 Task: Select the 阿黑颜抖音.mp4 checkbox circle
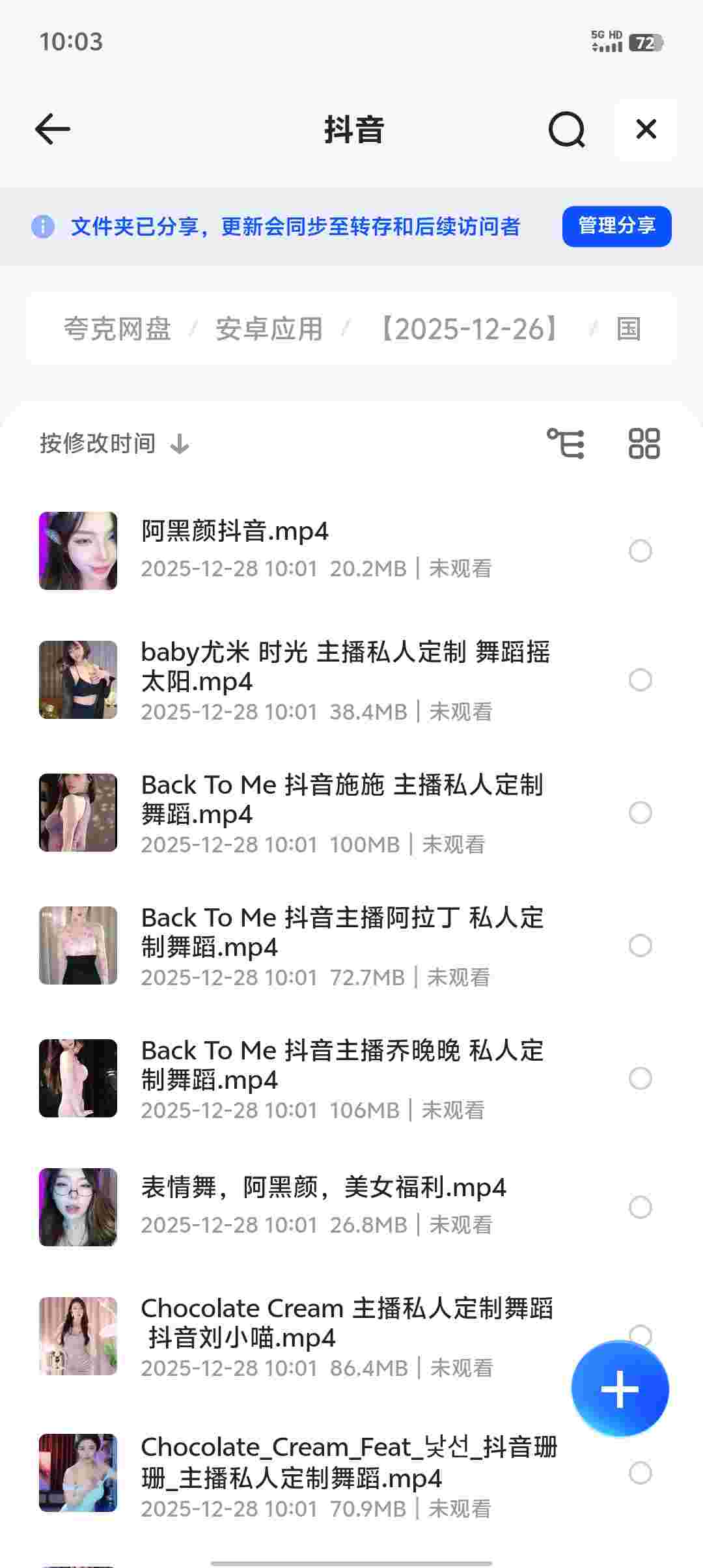click(x=640, y=551)
